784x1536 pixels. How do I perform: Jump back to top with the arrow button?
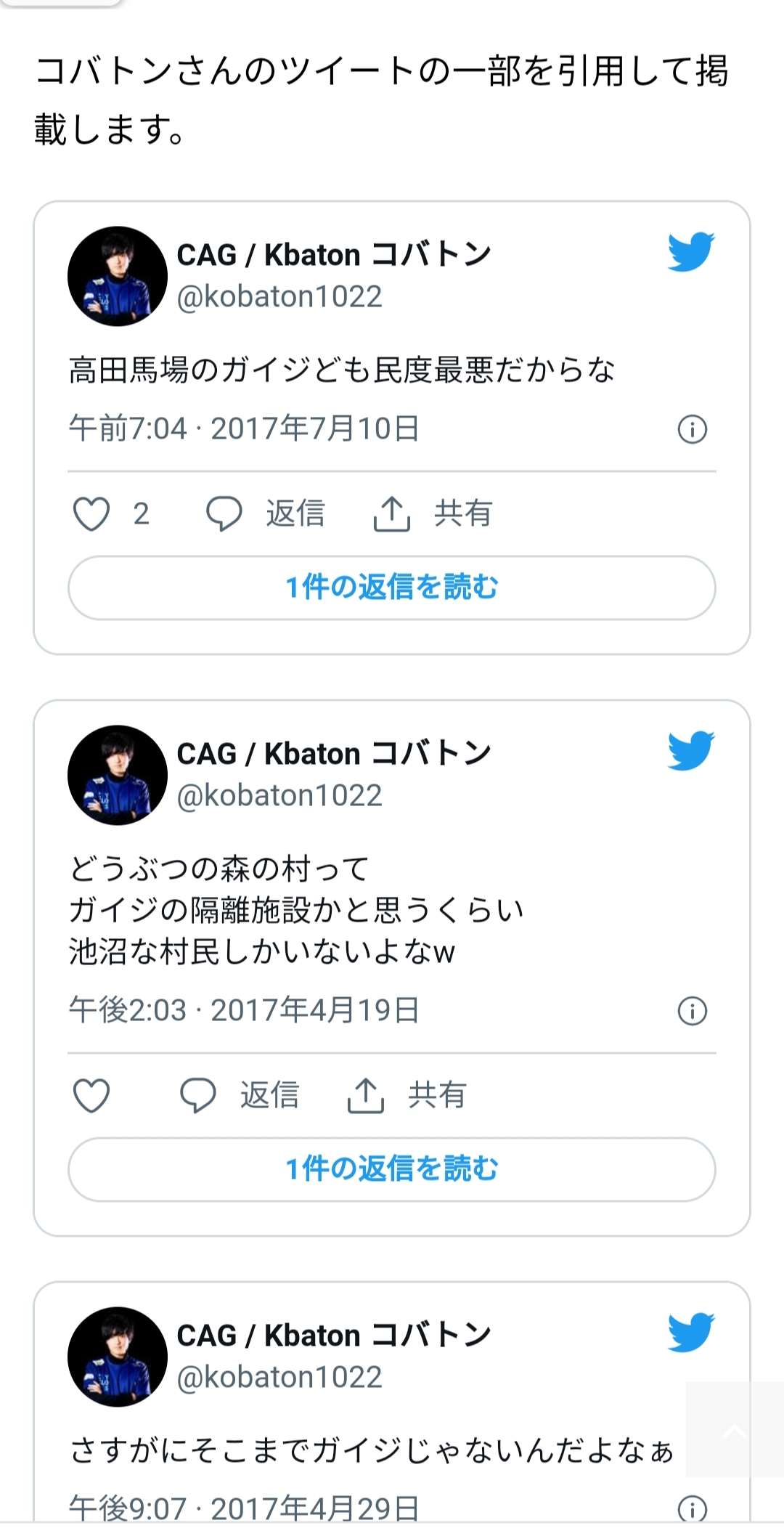click(734, 1430)
